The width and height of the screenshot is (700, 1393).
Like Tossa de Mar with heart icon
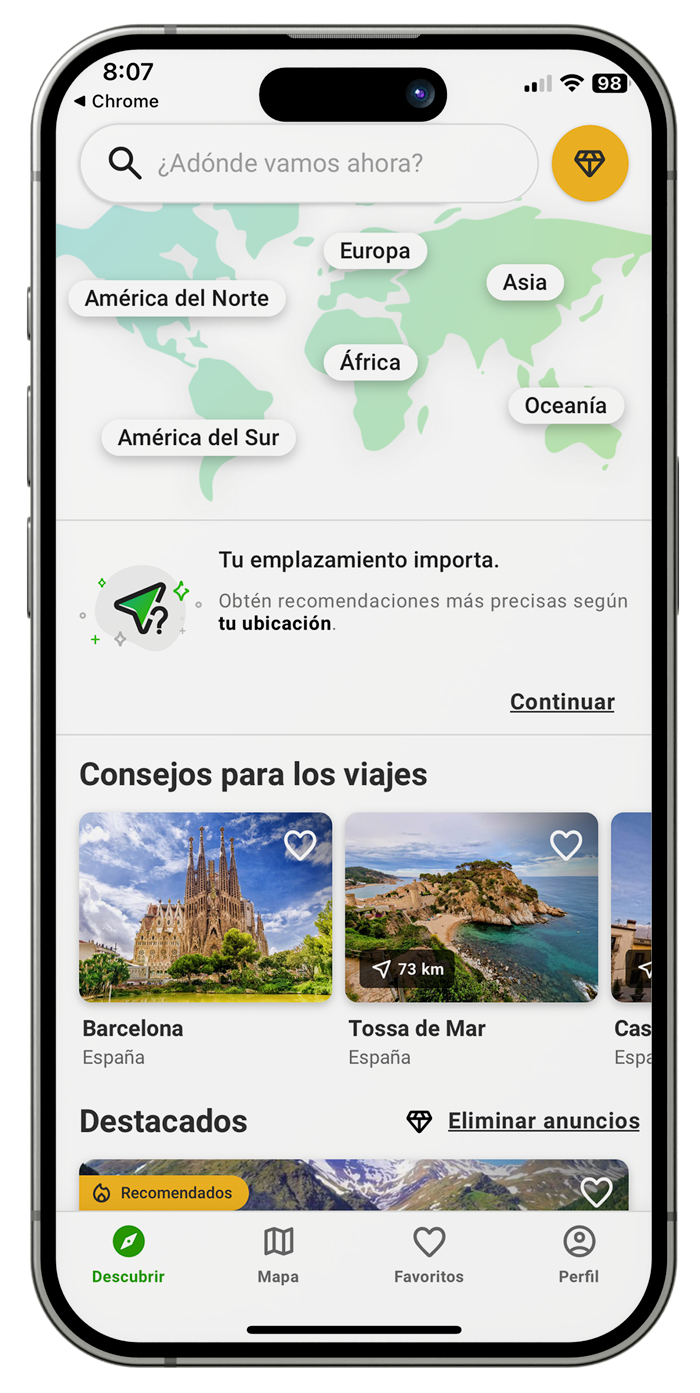566,846
